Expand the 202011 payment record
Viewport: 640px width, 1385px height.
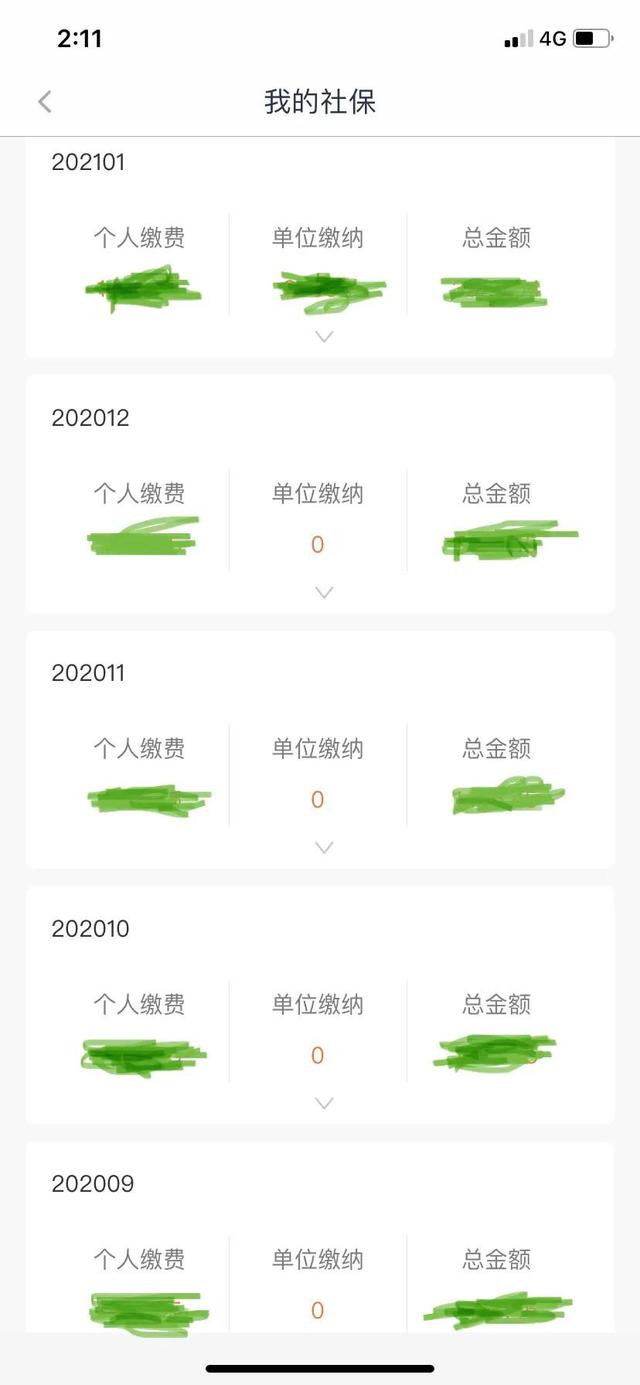[x=323, y=847]
